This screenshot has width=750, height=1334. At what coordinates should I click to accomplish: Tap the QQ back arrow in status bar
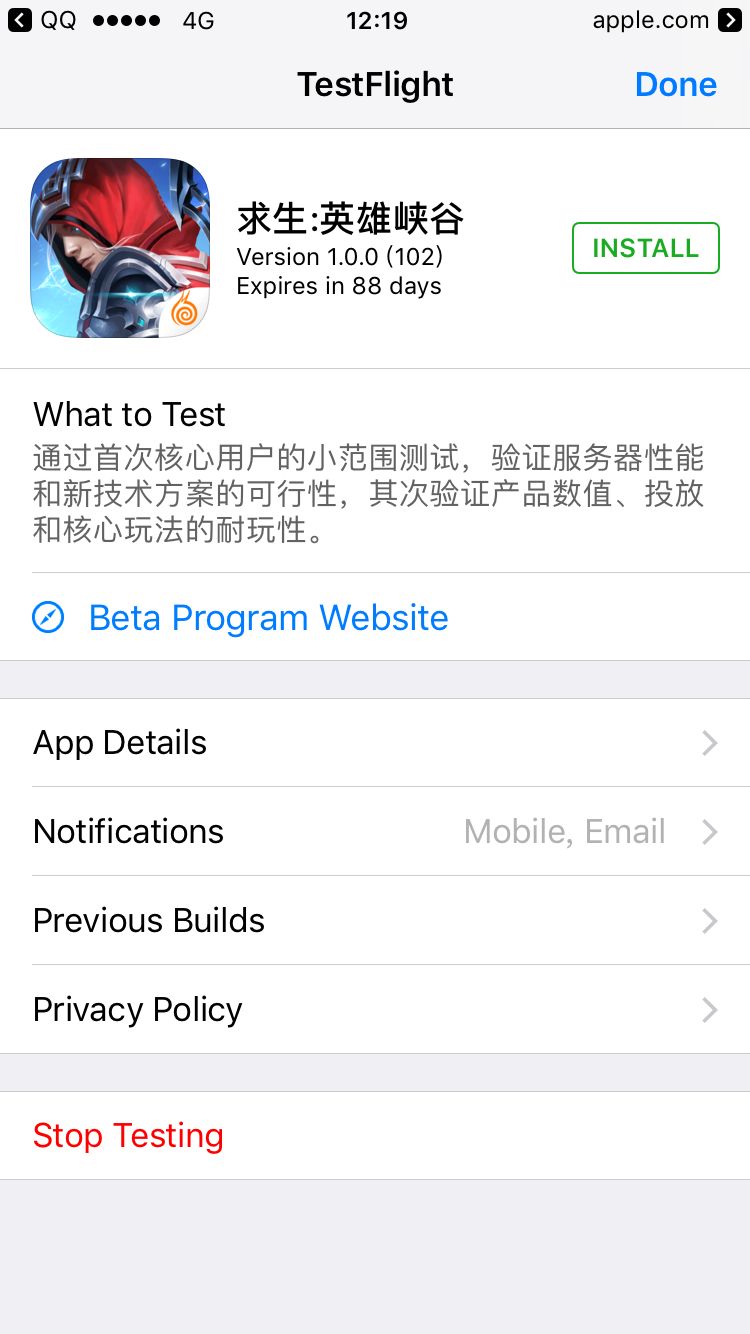[x=20, y=20]
